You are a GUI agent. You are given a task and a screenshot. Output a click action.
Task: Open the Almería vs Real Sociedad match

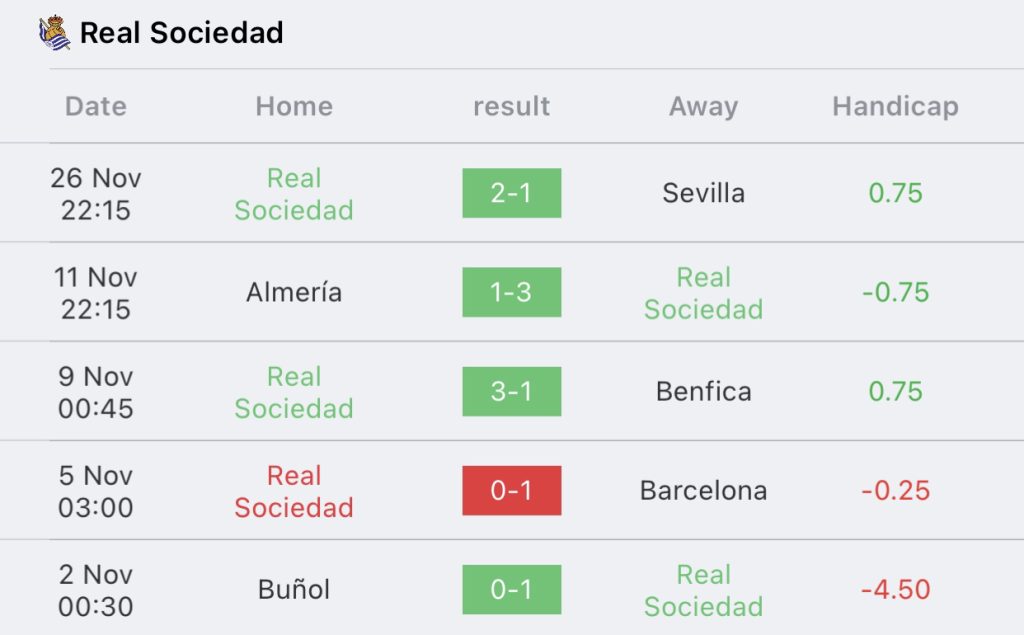(x=511, y=292)
